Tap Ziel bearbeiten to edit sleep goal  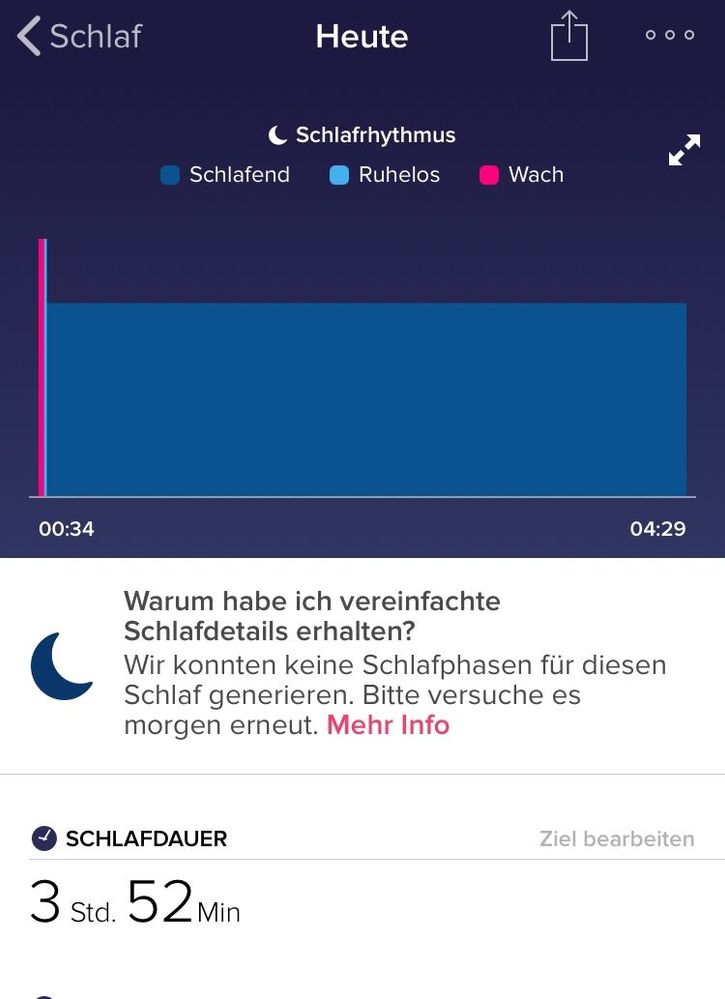(616, 838)
